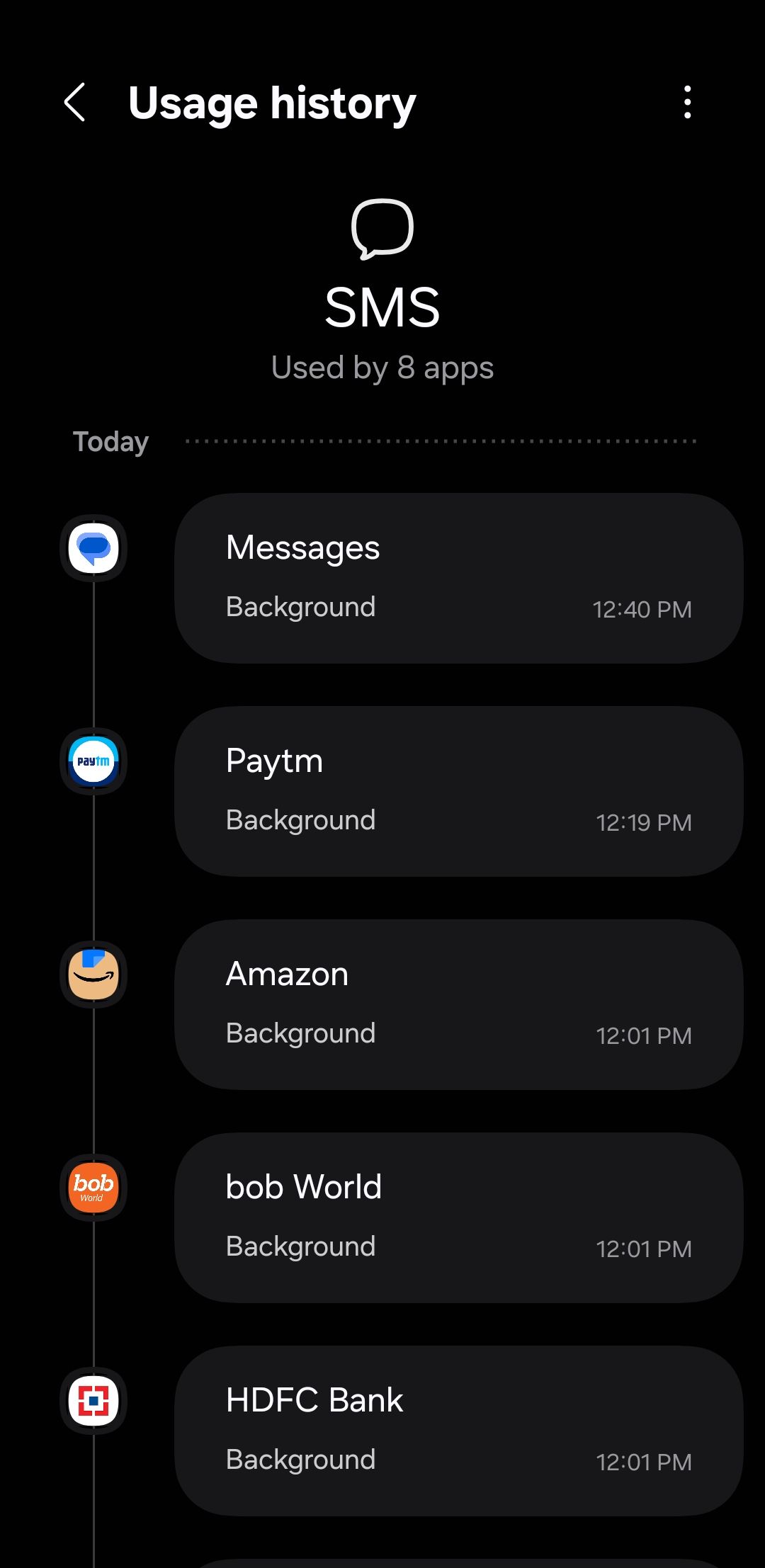The width and height of the screenshot is (765, 1568).
Task: Select the Messages usage entry card
Action: (459, 575)
